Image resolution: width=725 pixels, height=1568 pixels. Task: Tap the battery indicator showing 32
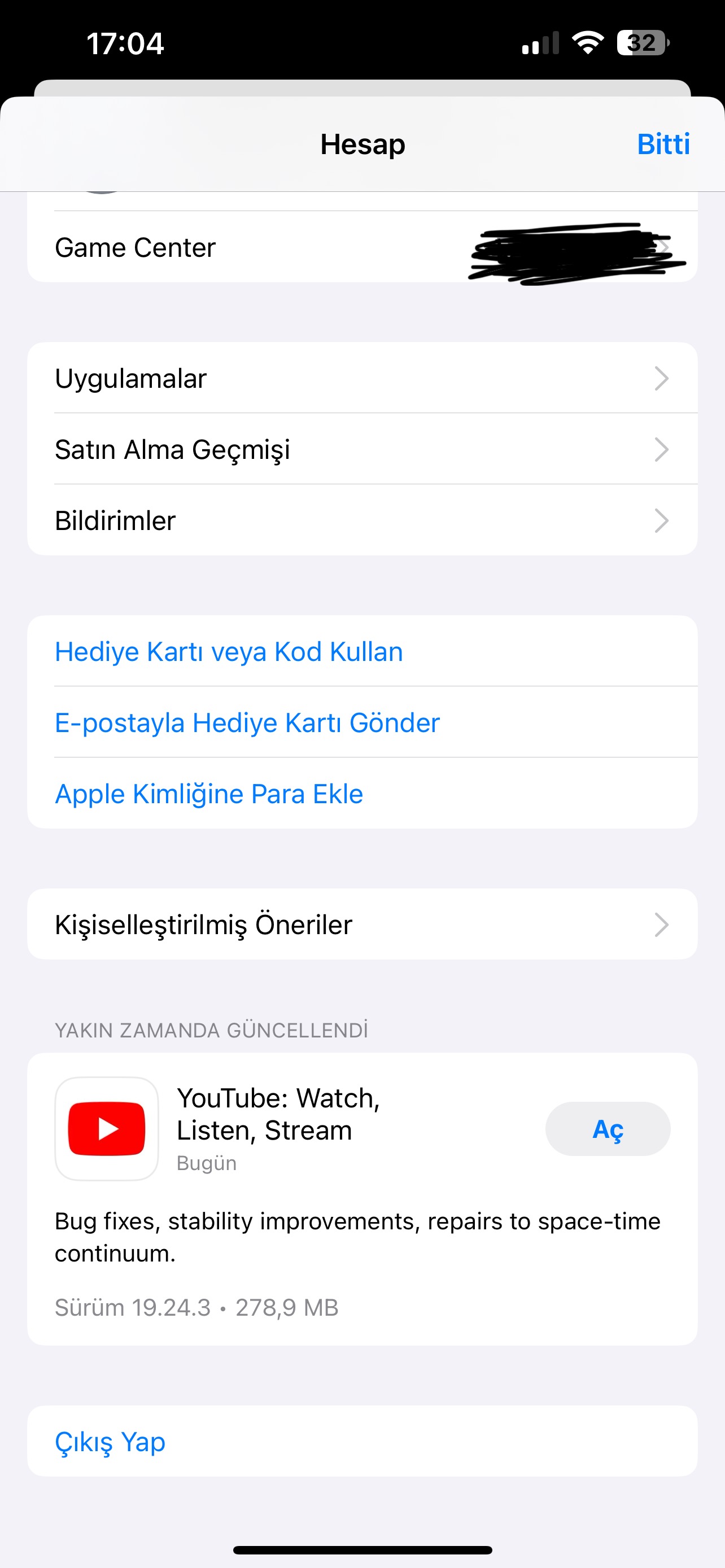pyautogui.click(x=642, y=42)
